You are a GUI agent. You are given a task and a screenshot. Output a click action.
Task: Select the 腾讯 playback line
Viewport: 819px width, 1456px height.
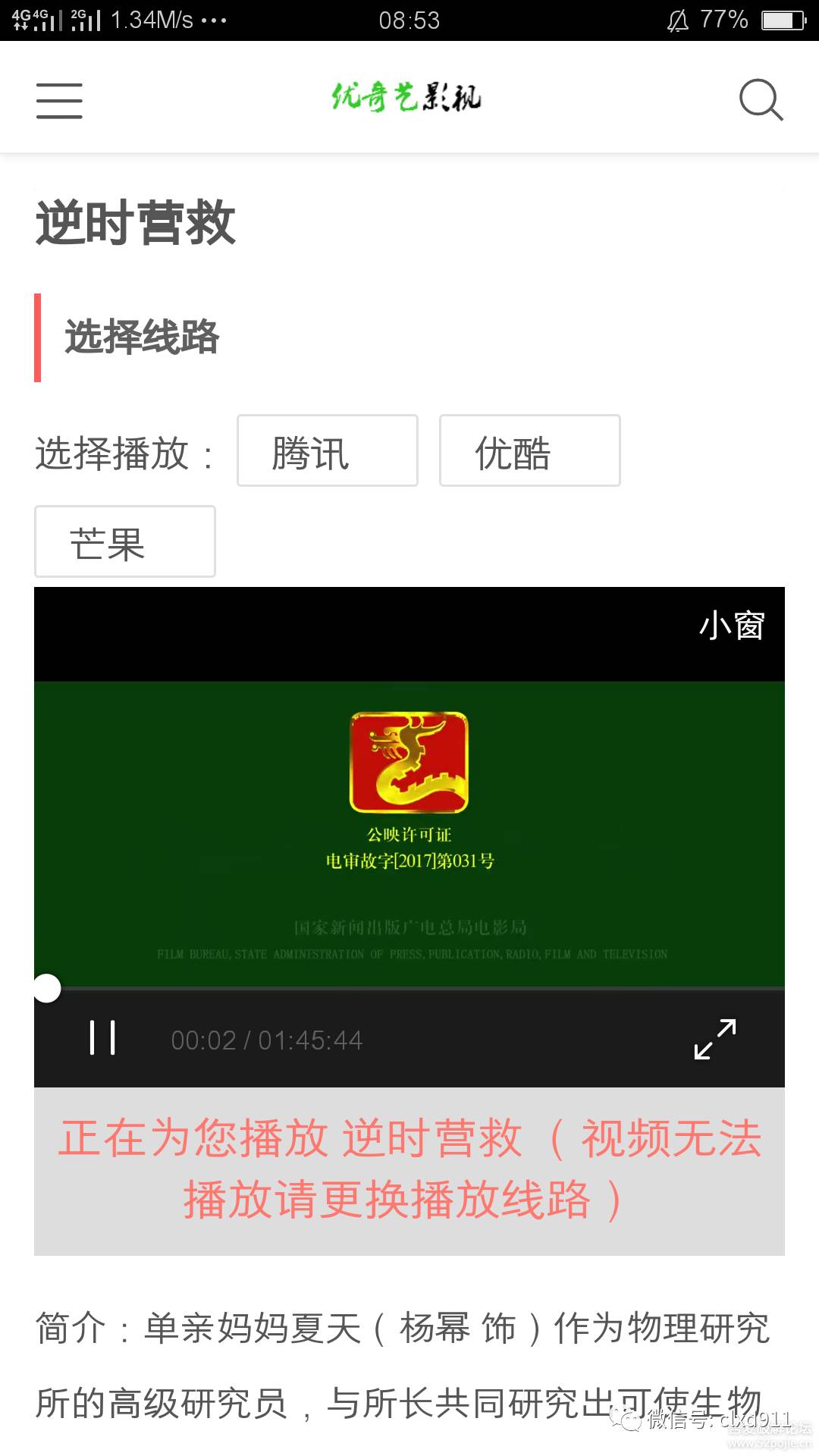[327, 450]
